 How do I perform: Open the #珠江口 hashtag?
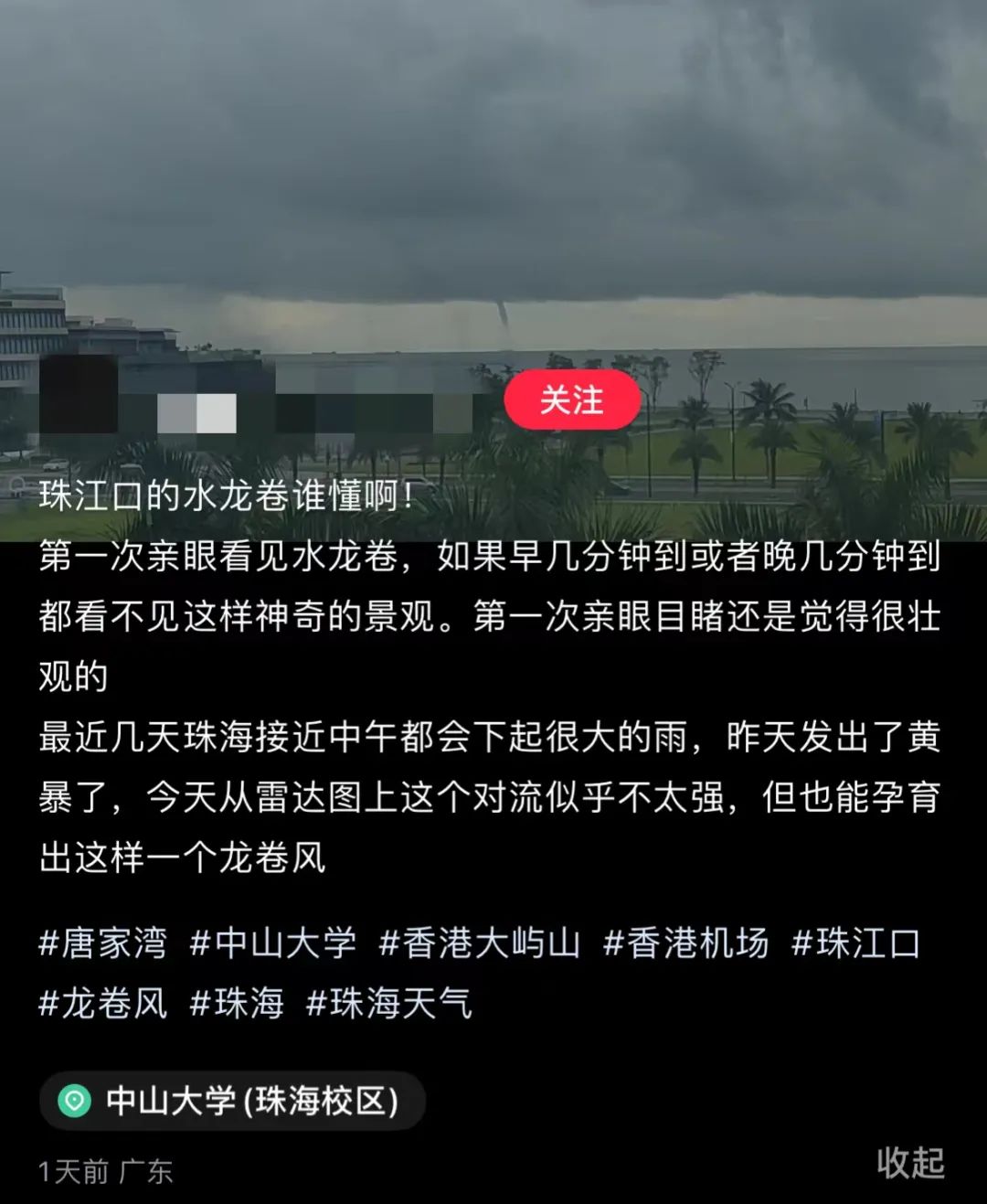point(855,943)
